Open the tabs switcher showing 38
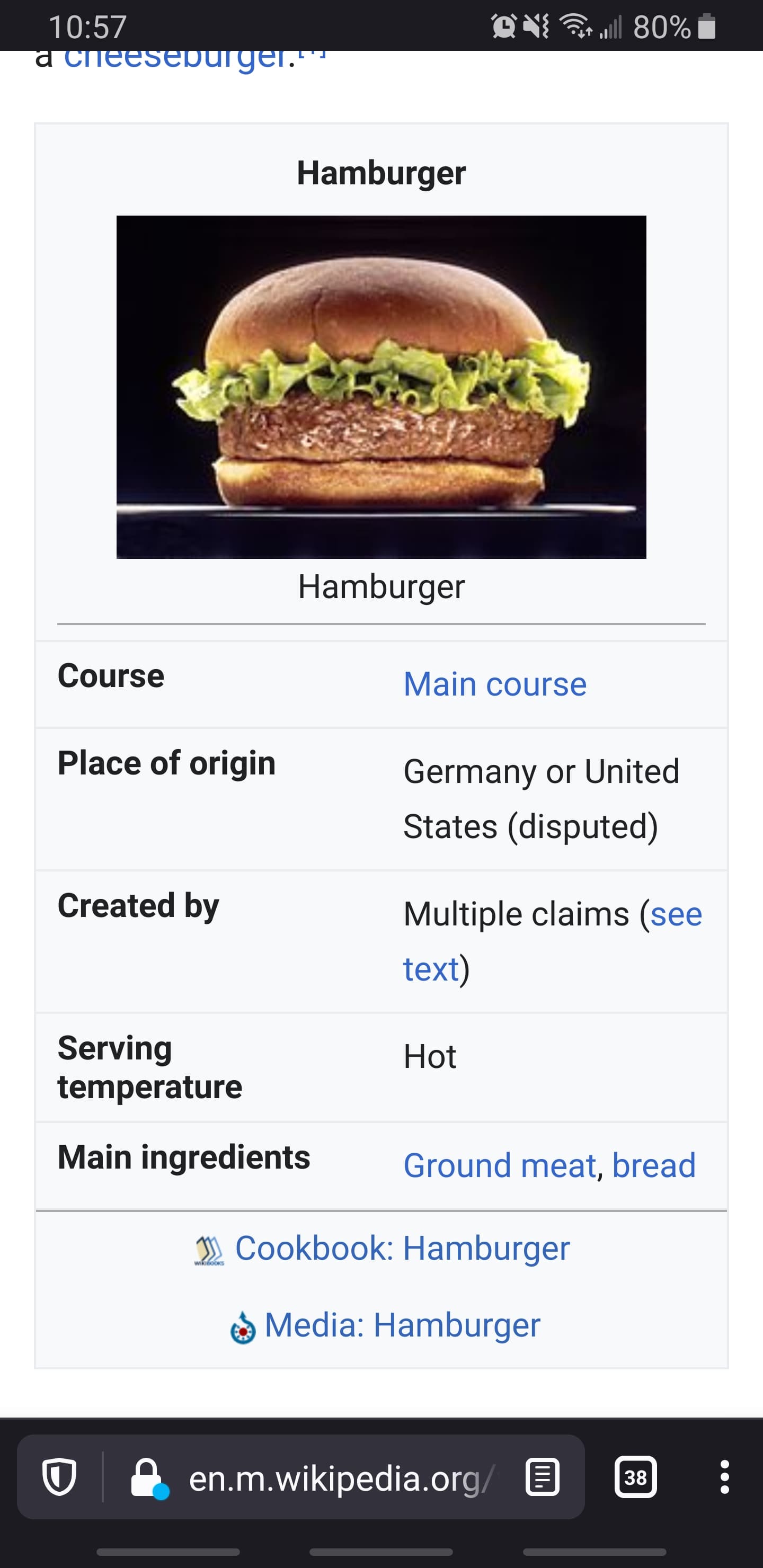Image resolution: width=763 pixels, height=1568 pixels. coord(636,1477)
